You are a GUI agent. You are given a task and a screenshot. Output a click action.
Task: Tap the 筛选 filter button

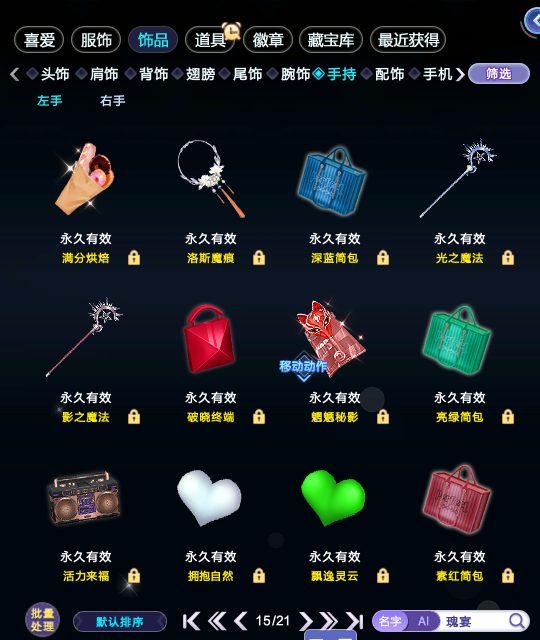tap(499, 74)
